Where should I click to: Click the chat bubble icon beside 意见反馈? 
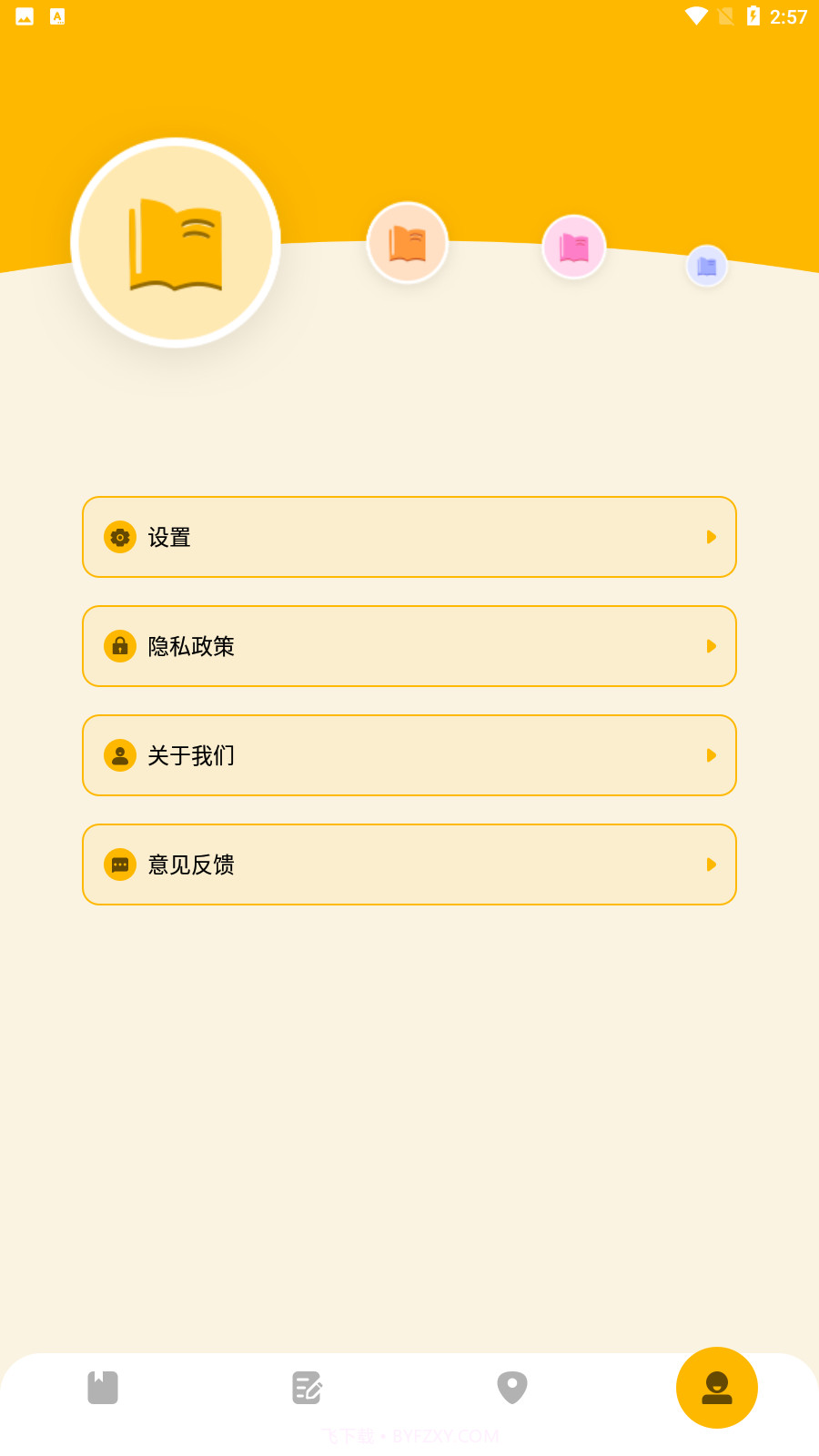pos(120,864)
